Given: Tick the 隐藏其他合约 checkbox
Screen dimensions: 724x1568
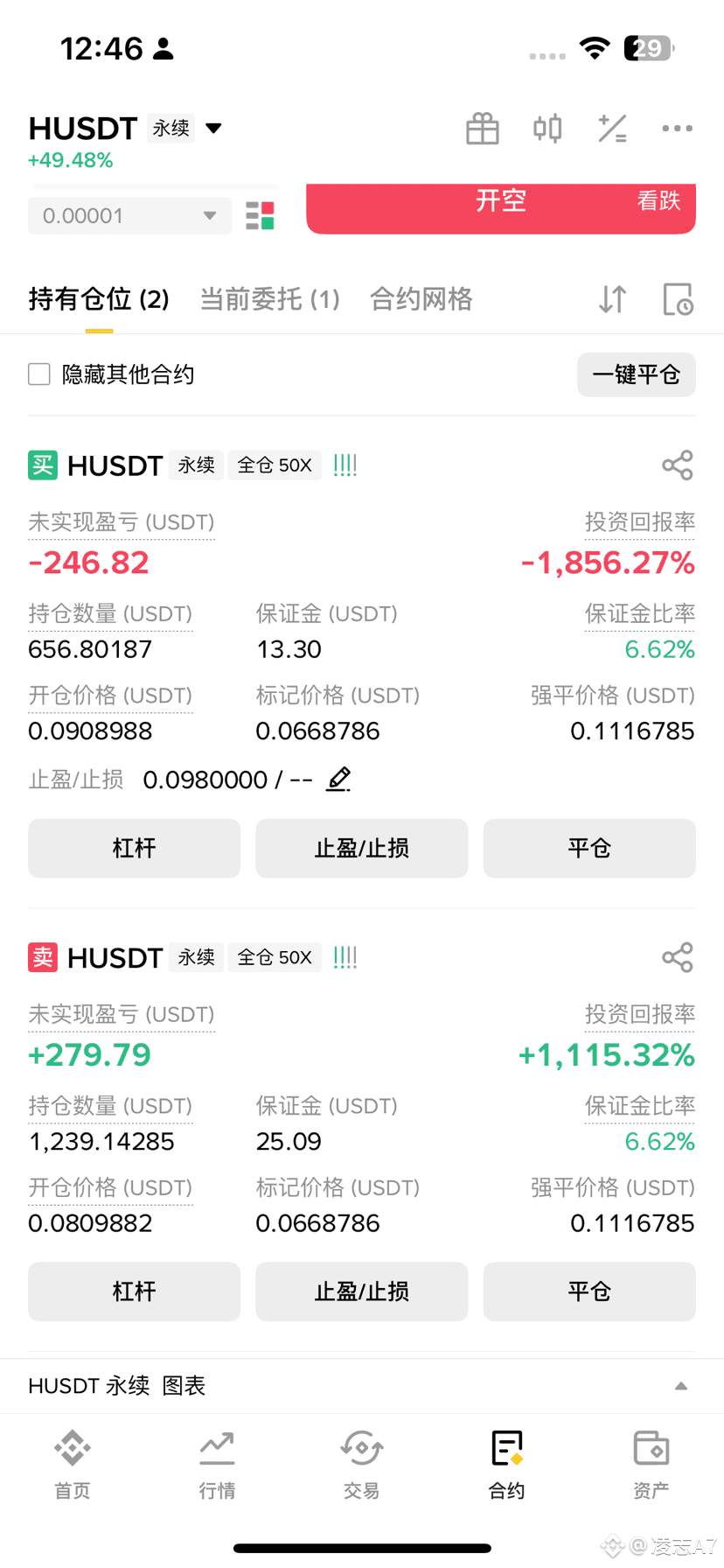Looking at the screenshot, I should tap(39, 374).
